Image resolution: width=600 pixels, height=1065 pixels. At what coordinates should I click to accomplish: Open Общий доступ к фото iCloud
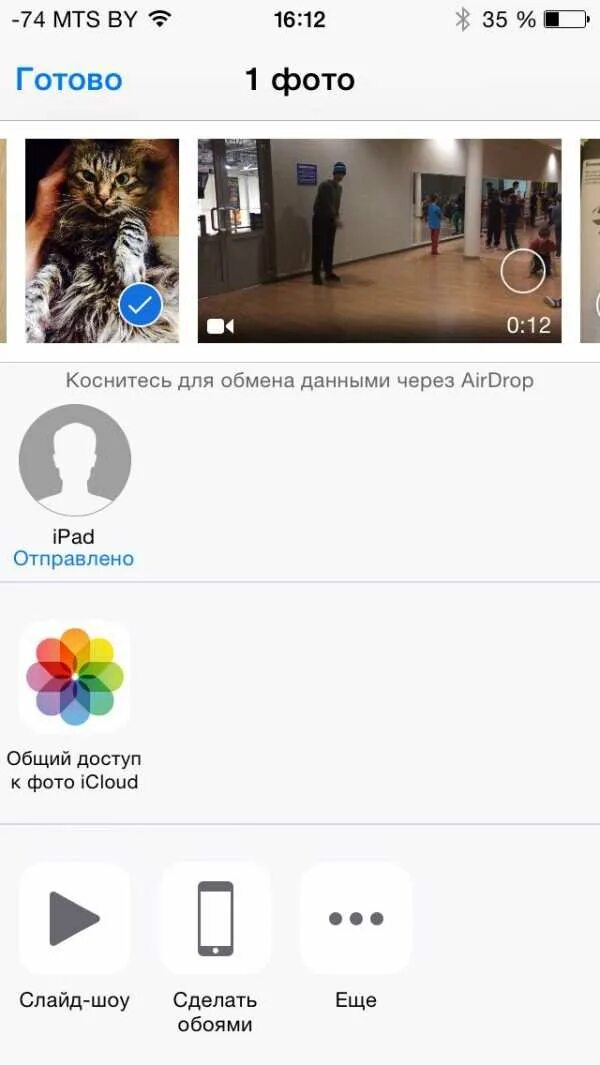coord(75,676)
